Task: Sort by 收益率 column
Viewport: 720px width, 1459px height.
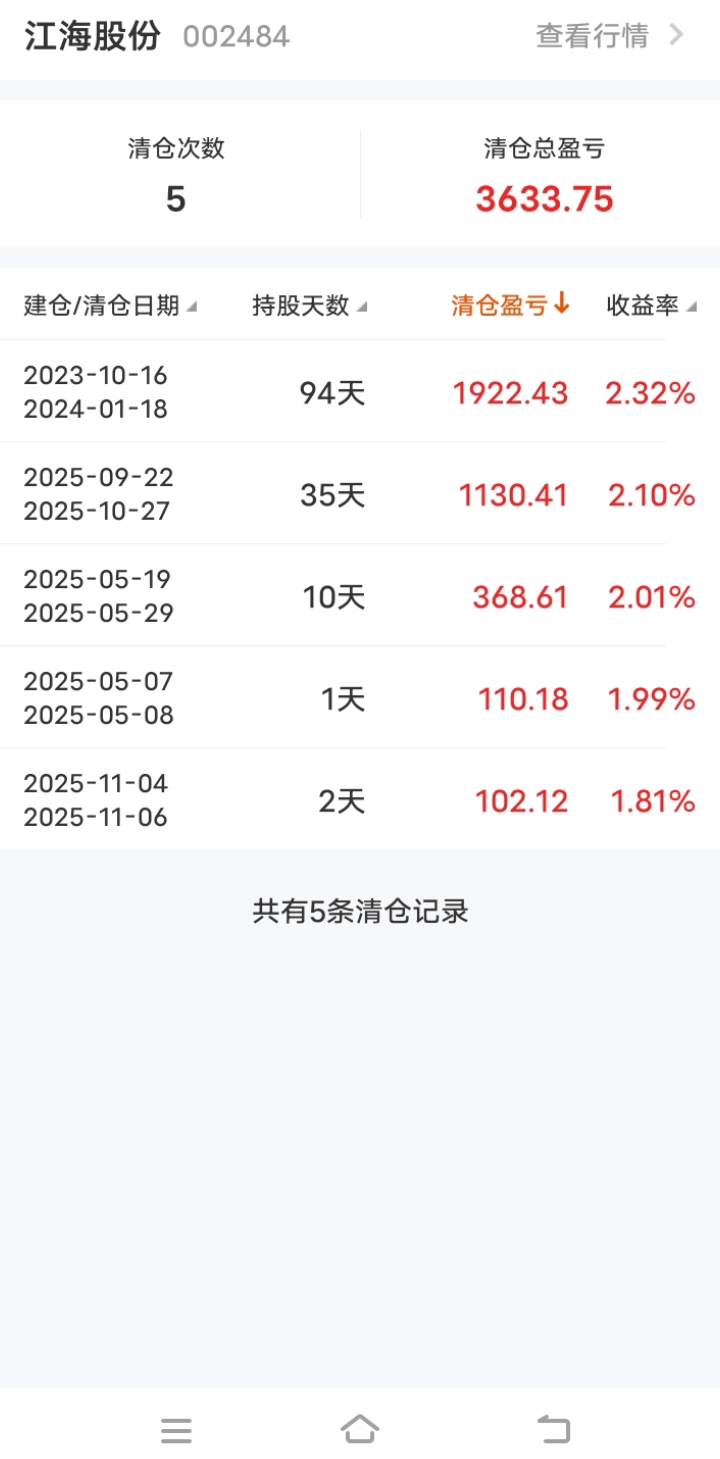Action: (x=651, y=306)
